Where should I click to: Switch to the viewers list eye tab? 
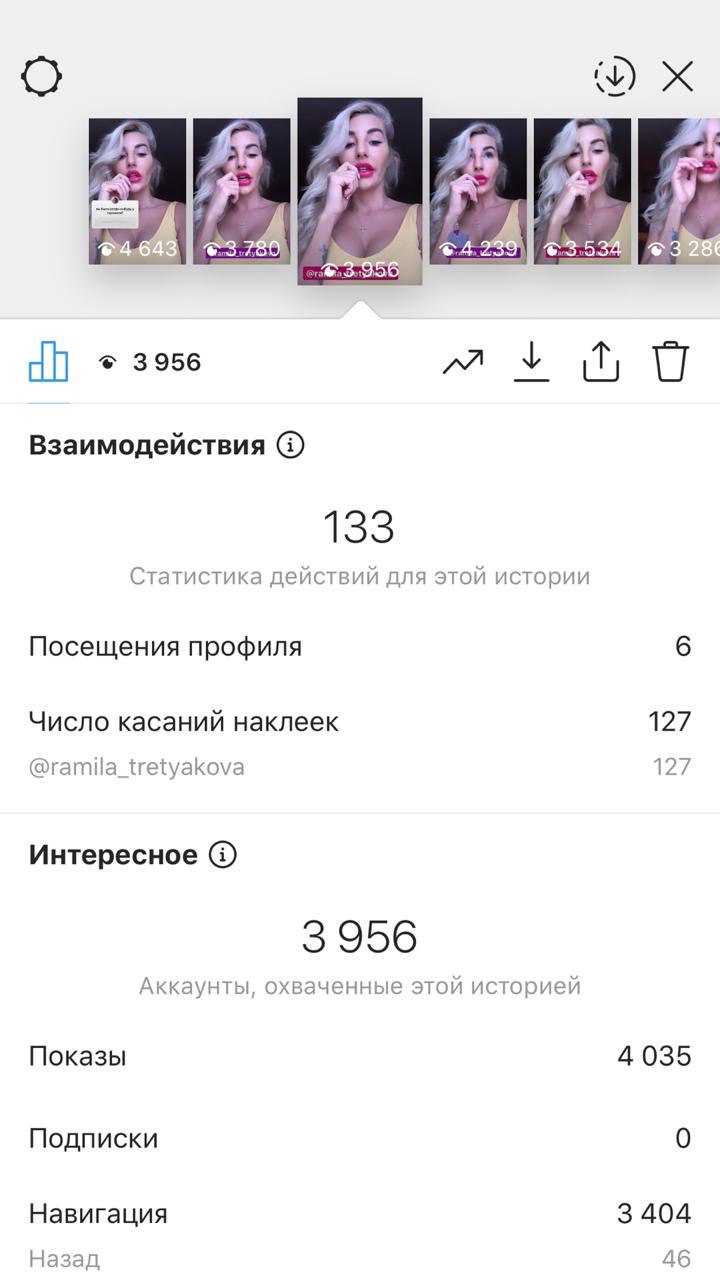click(150, 362)
